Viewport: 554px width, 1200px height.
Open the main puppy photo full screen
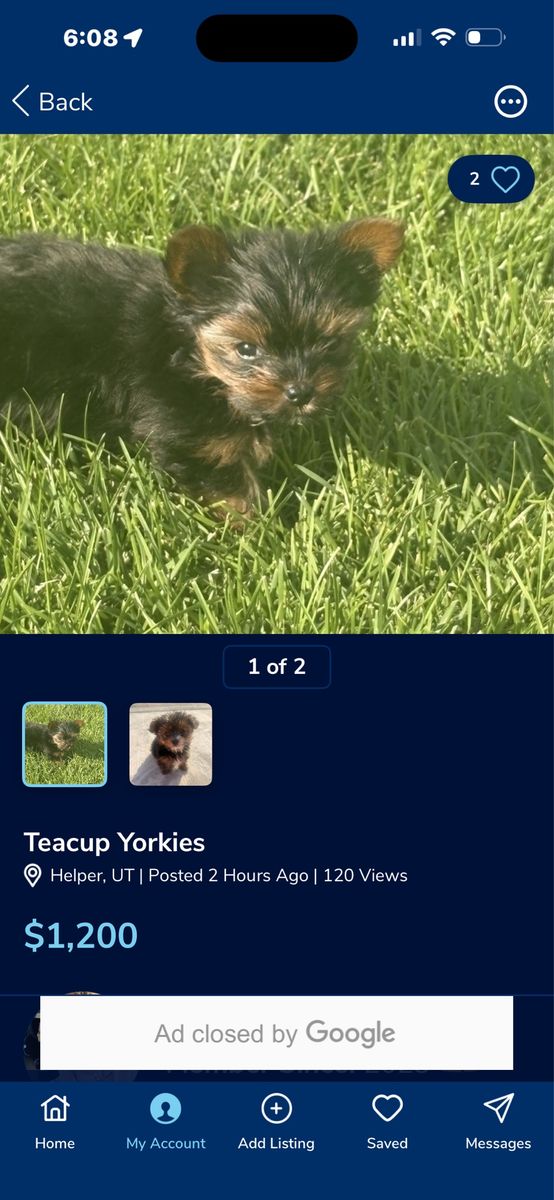pos(277,384)
